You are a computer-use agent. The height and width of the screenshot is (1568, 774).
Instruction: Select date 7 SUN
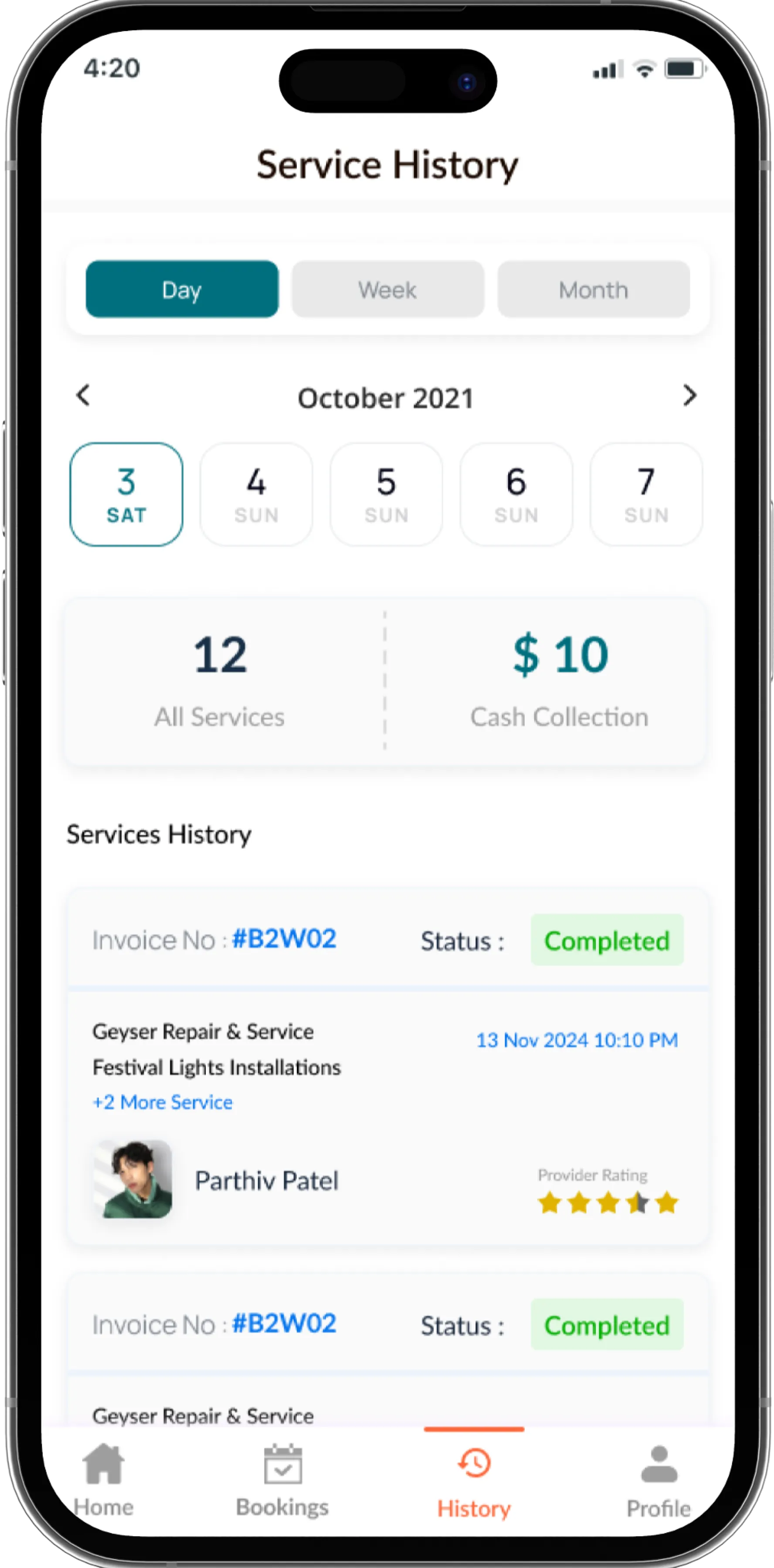pyautogui.click(x=645, y=494)
